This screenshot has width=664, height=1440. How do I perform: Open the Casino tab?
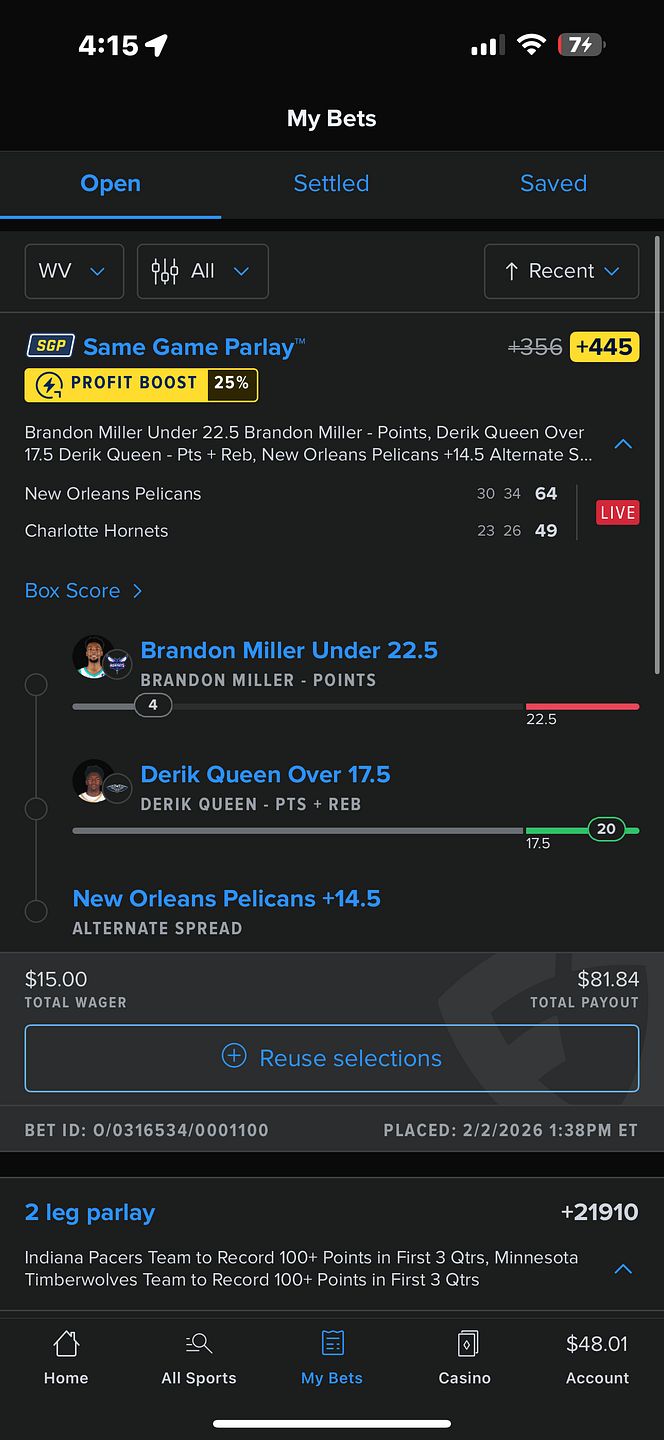(x=465, y=1358)
